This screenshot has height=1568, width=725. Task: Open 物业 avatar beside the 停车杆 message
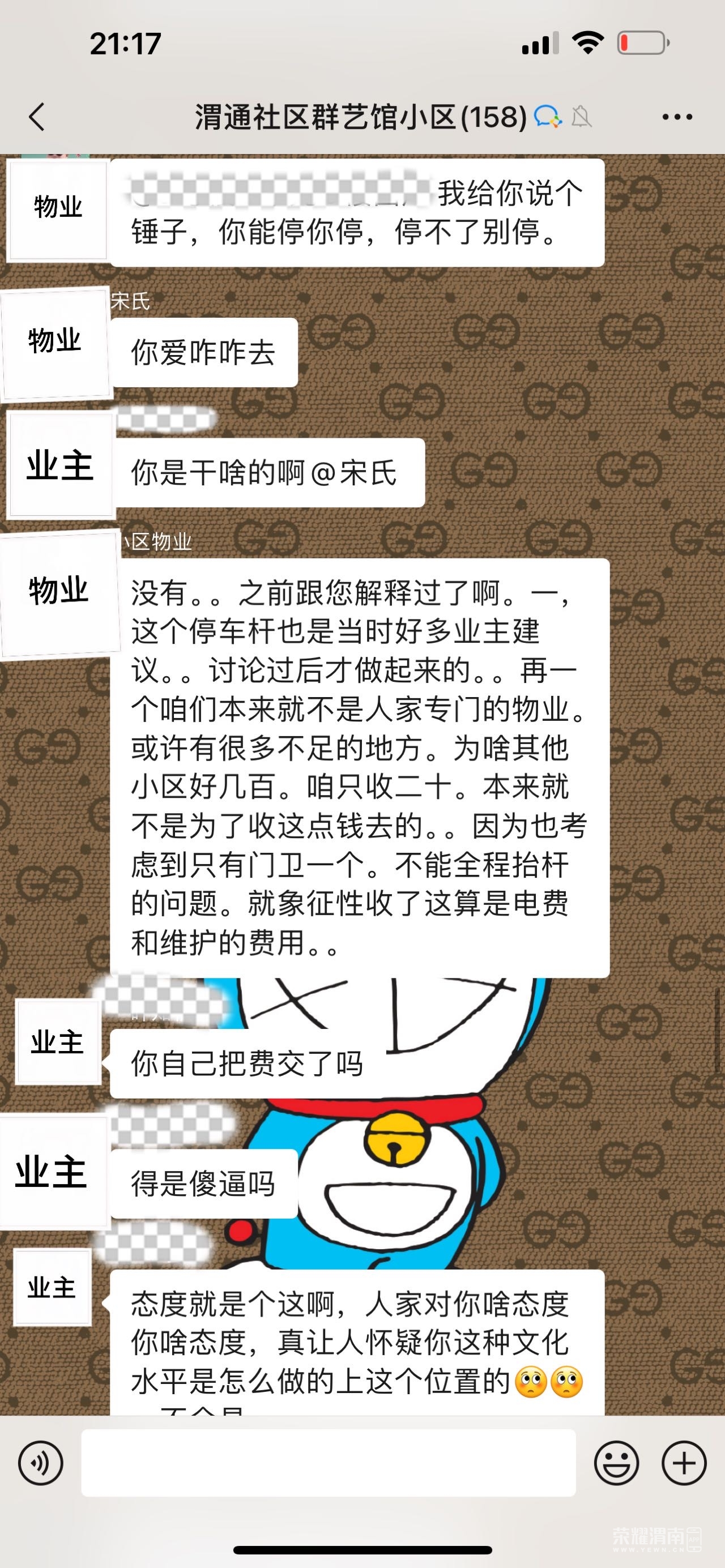click(x=59, y=593)
